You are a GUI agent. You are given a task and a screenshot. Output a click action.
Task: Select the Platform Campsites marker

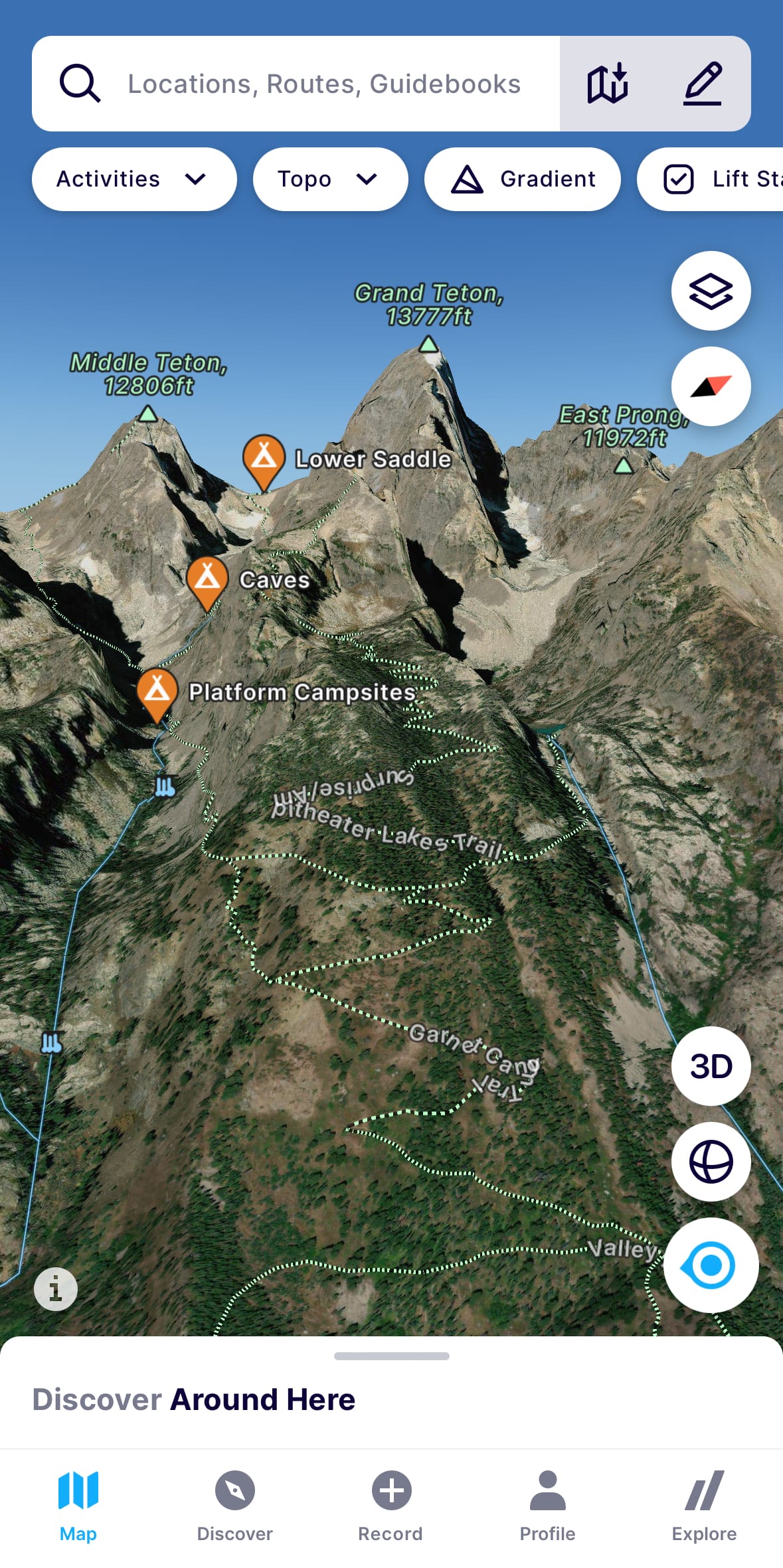click(157, 690)
